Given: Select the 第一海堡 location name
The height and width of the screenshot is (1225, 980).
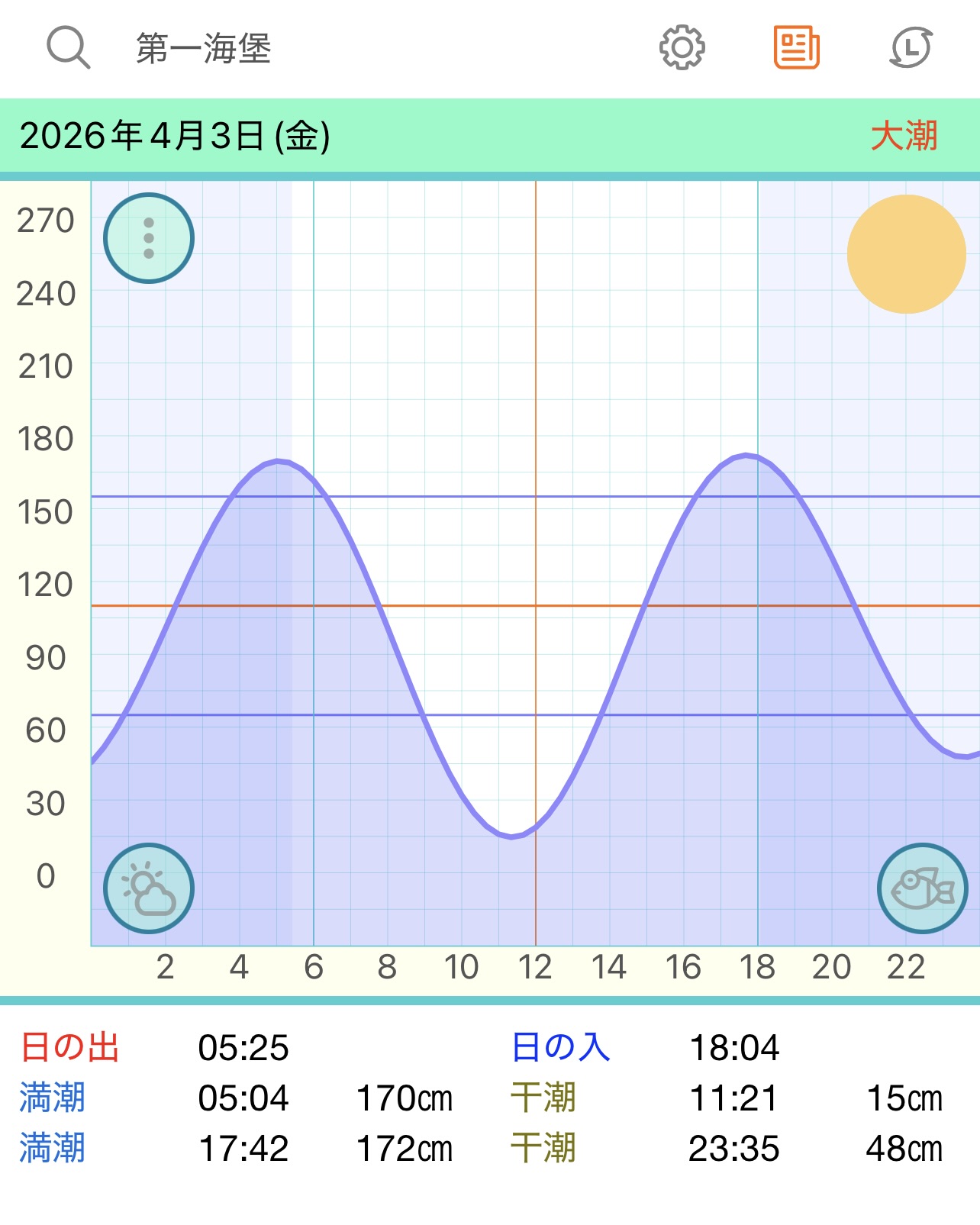Looking at the screenshot, I should click(x=204, y=49).
